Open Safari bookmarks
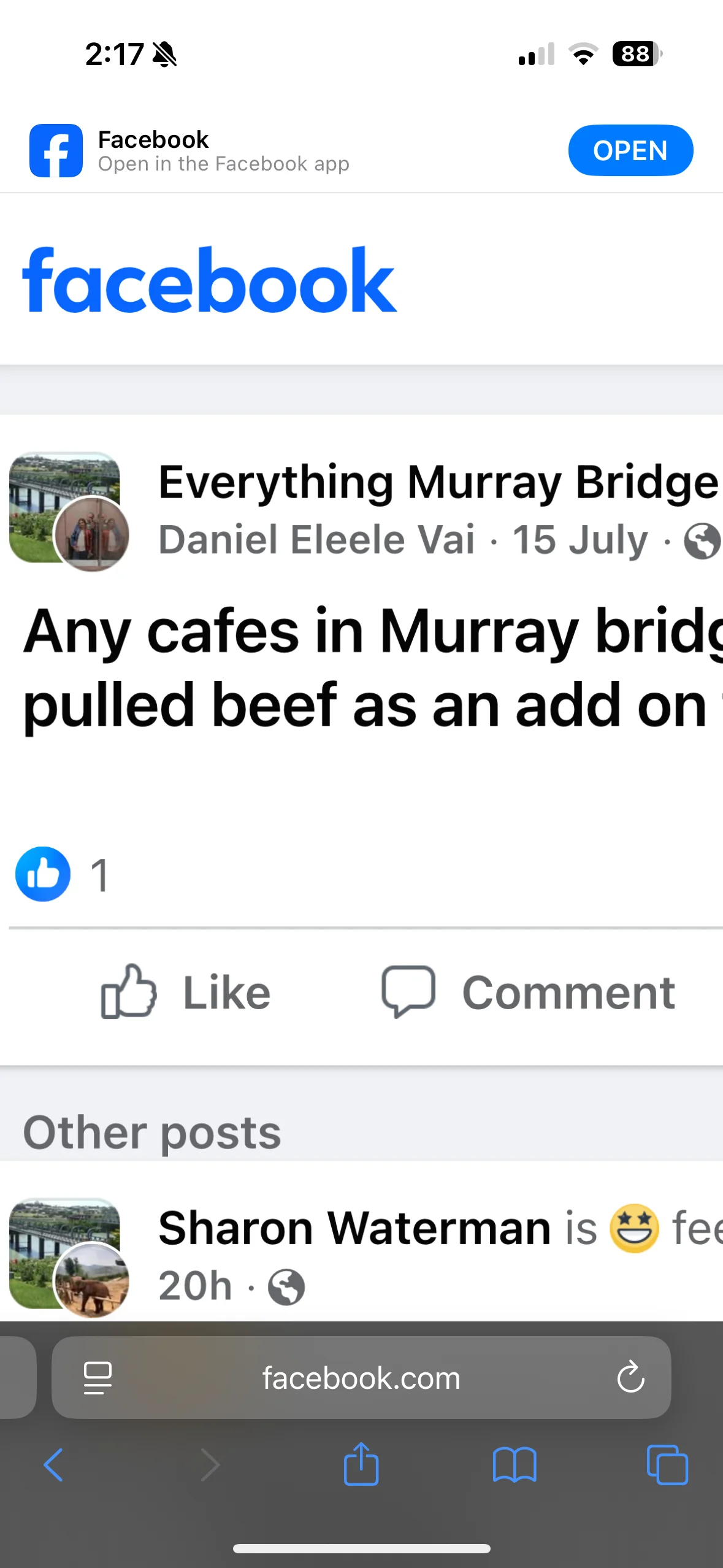This screenshot has width=723, height=1568. [x=514, y=1465]
